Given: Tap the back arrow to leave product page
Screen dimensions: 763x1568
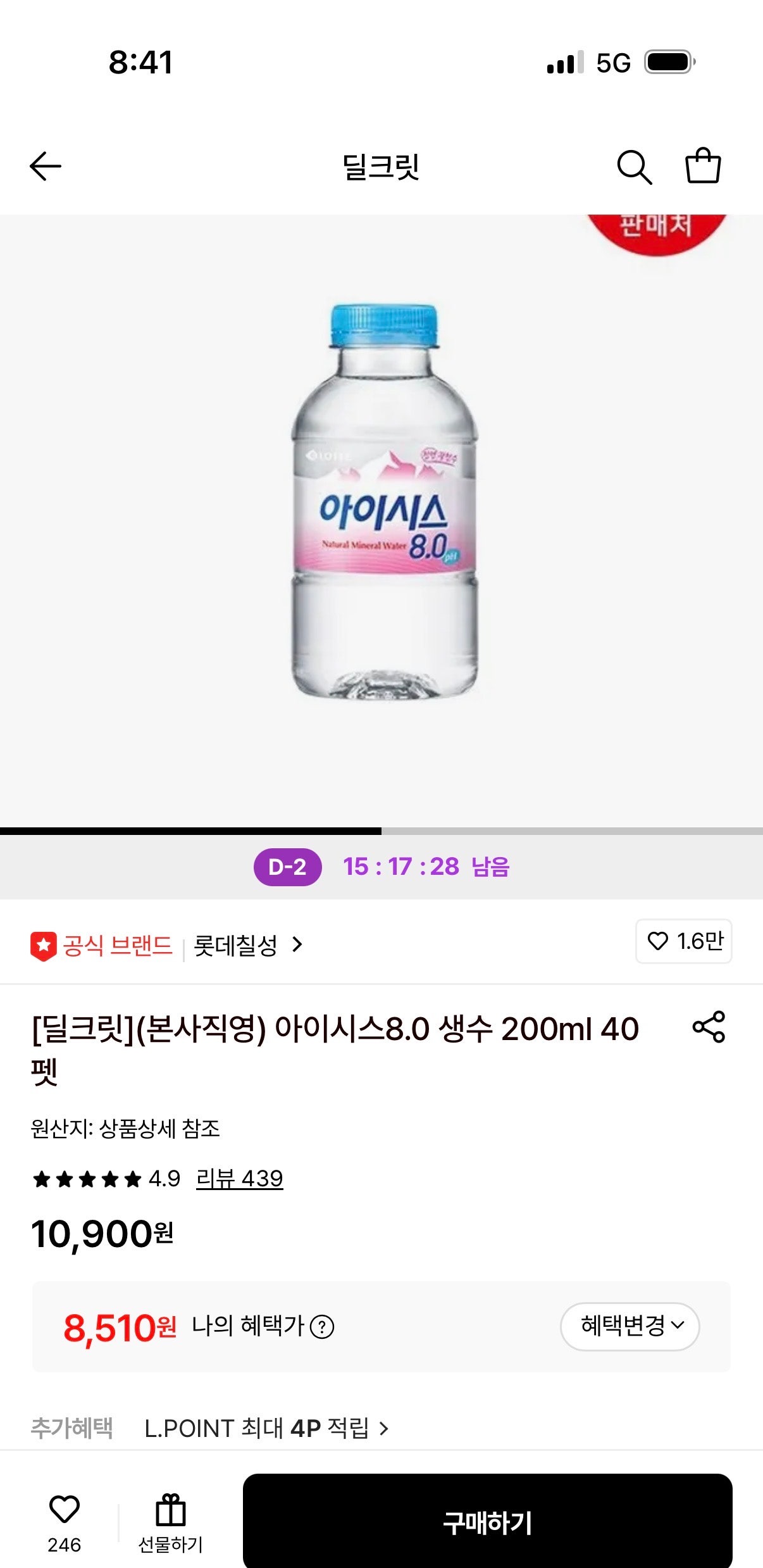Looking at the screenshot, I should (44, 166).
